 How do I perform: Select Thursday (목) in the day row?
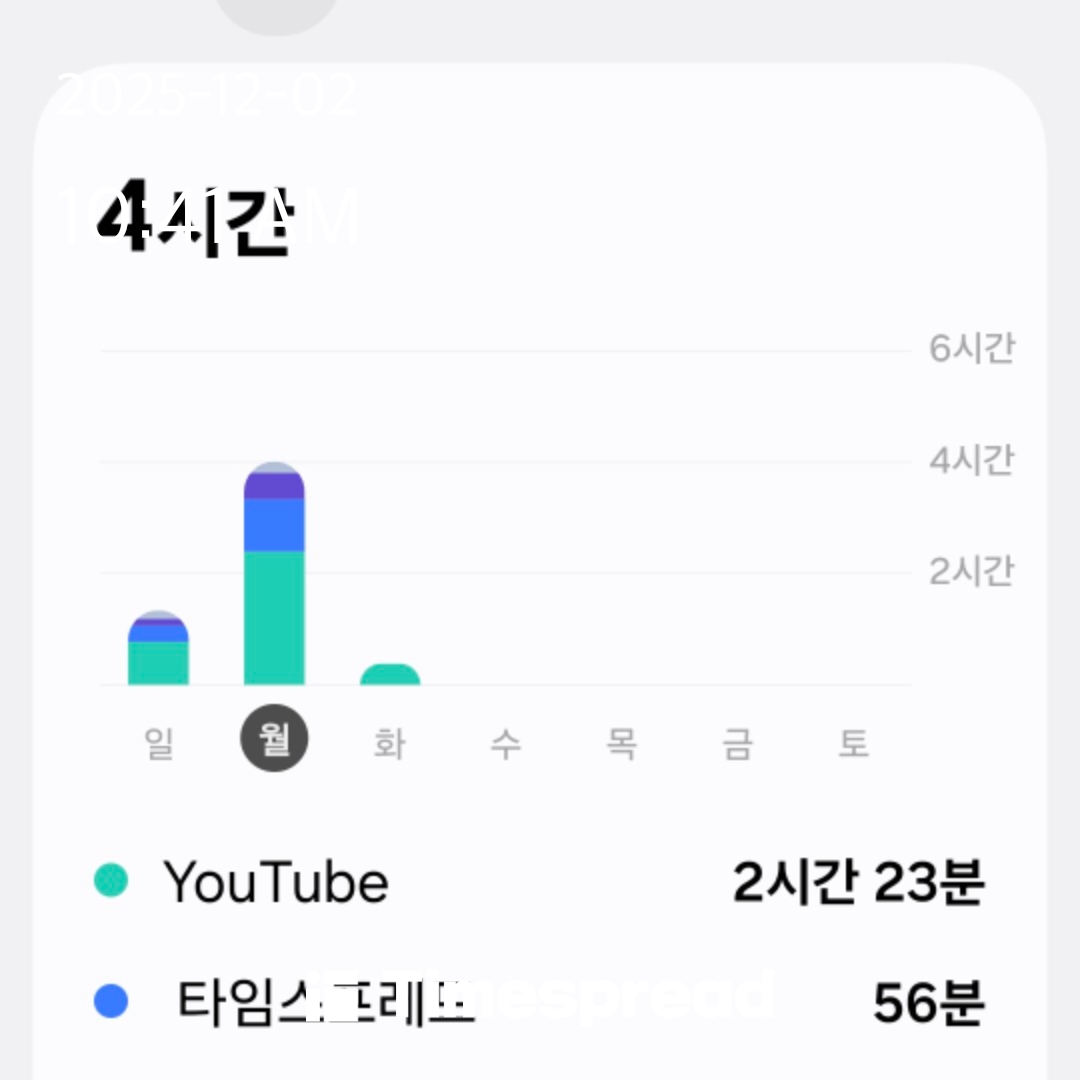[622, 743]
